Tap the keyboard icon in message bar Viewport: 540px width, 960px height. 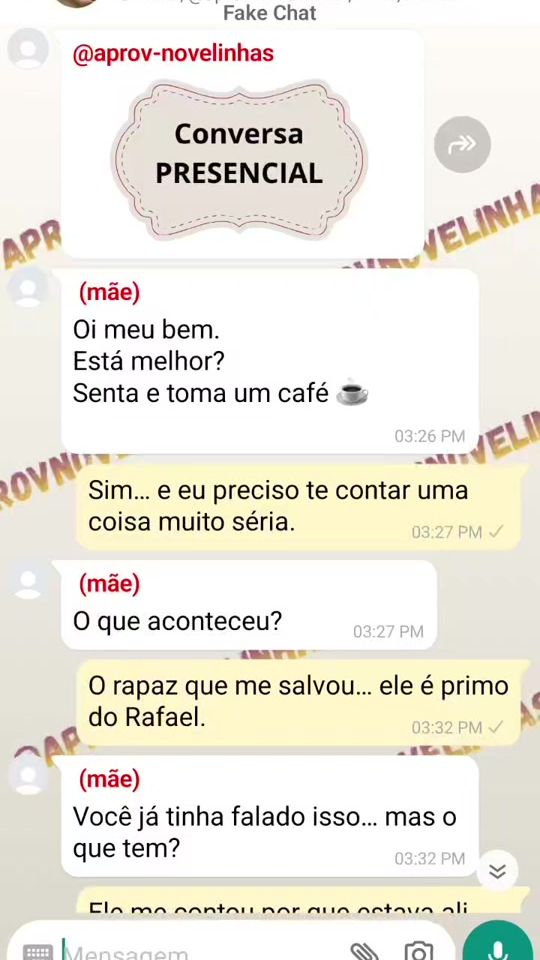click(x=38, y=952)
